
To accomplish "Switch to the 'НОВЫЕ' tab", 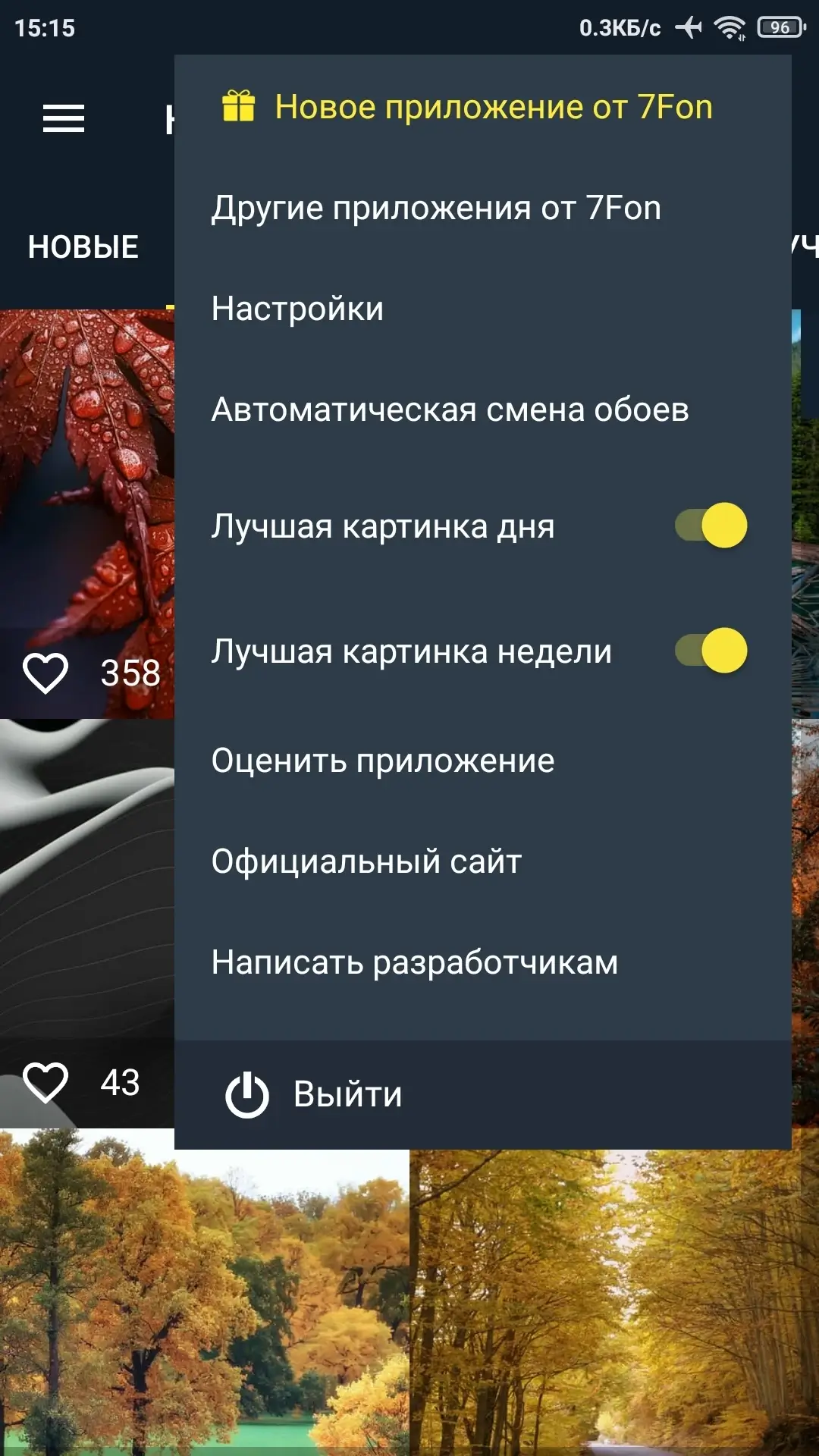I will pyautogui.click(x=83, y=247).
